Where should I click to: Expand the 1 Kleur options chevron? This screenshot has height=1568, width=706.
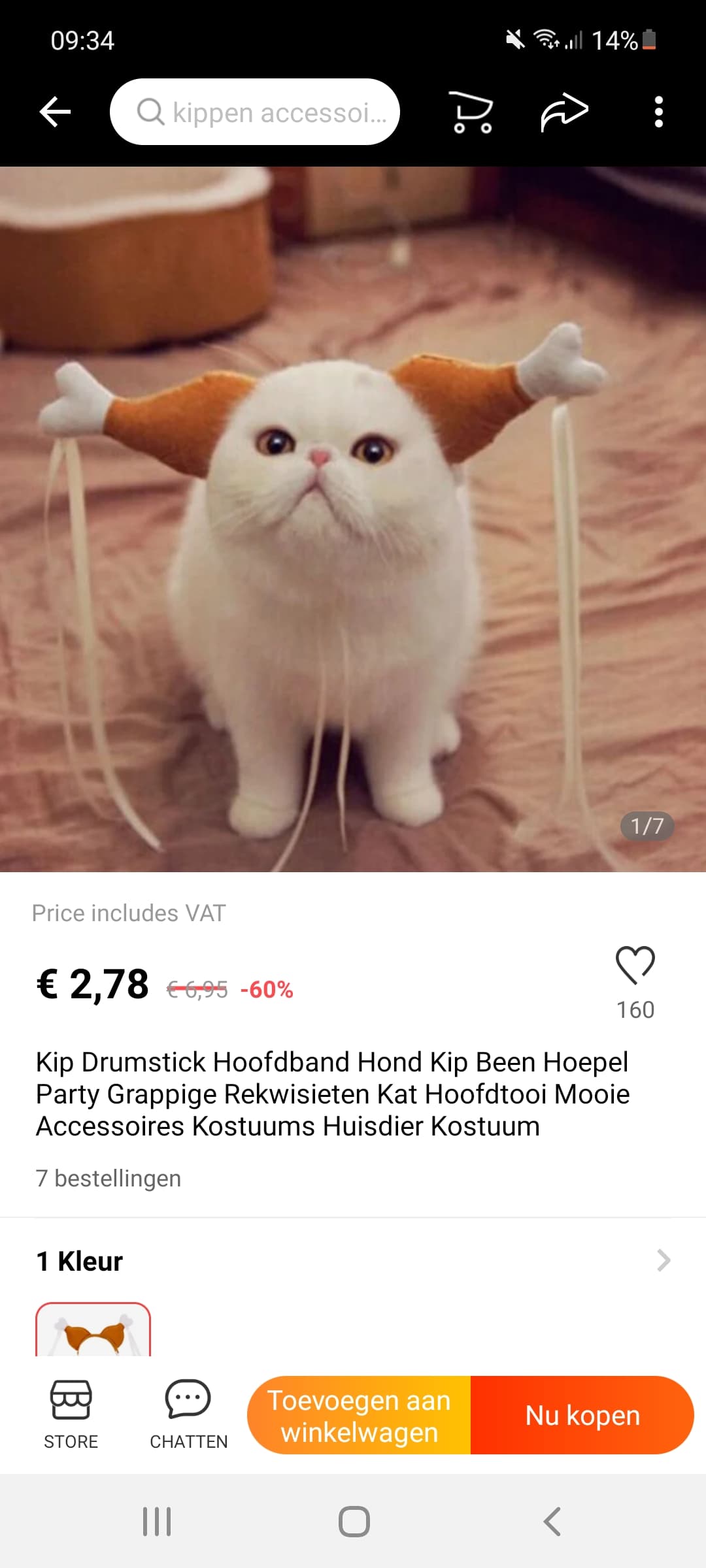tap(664, 1260)
